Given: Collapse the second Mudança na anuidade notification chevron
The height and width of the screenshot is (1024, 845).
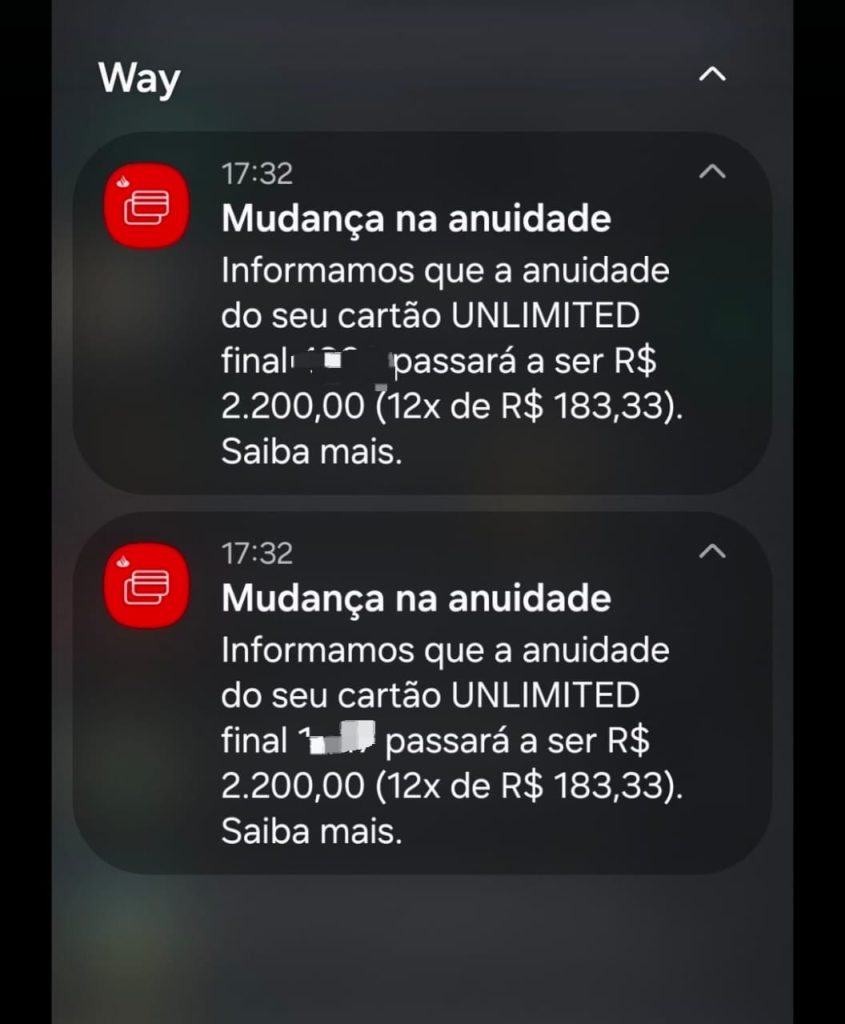Looking at the screenshot, I should pyautogui.click(x=711, y=551).
